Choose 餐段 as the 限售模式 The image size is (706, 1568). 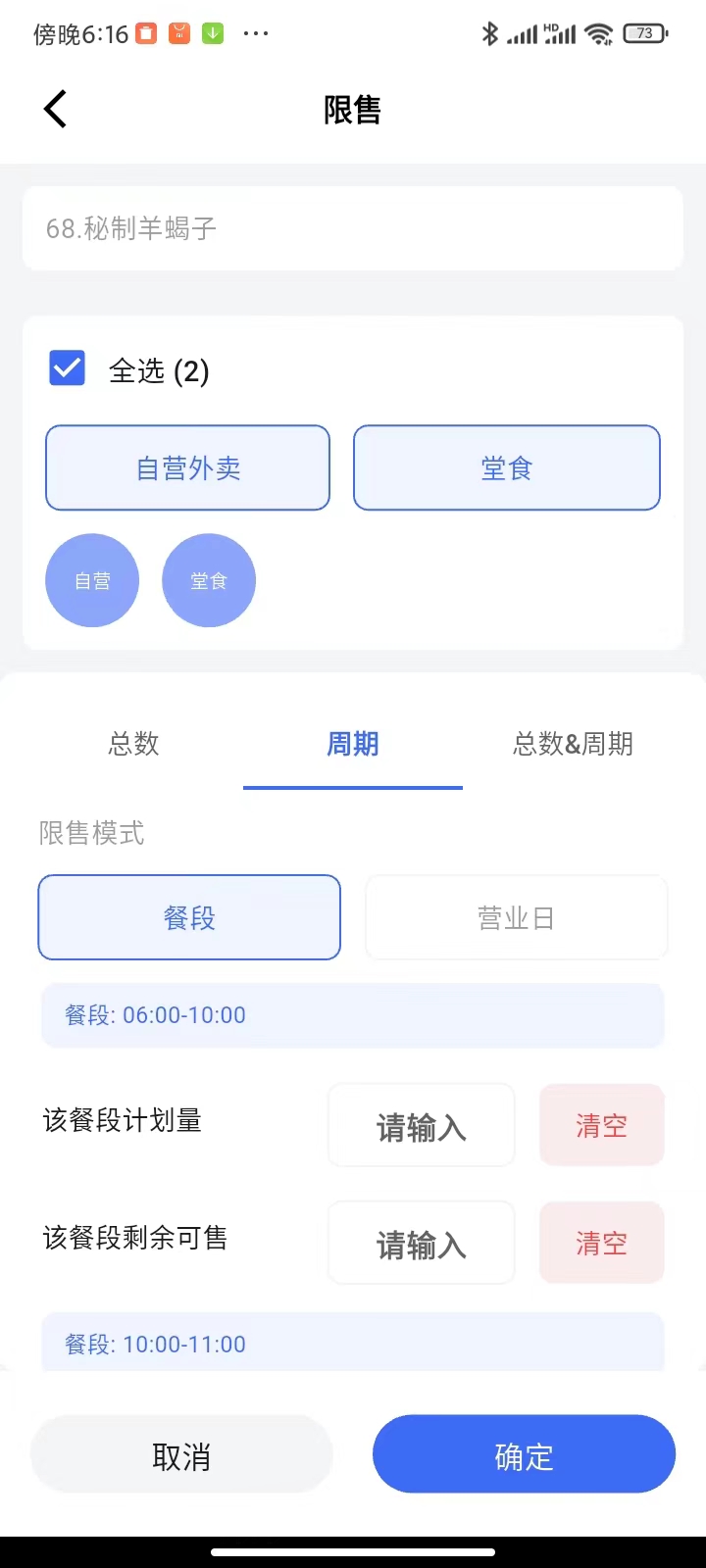[x=189, y=917]
